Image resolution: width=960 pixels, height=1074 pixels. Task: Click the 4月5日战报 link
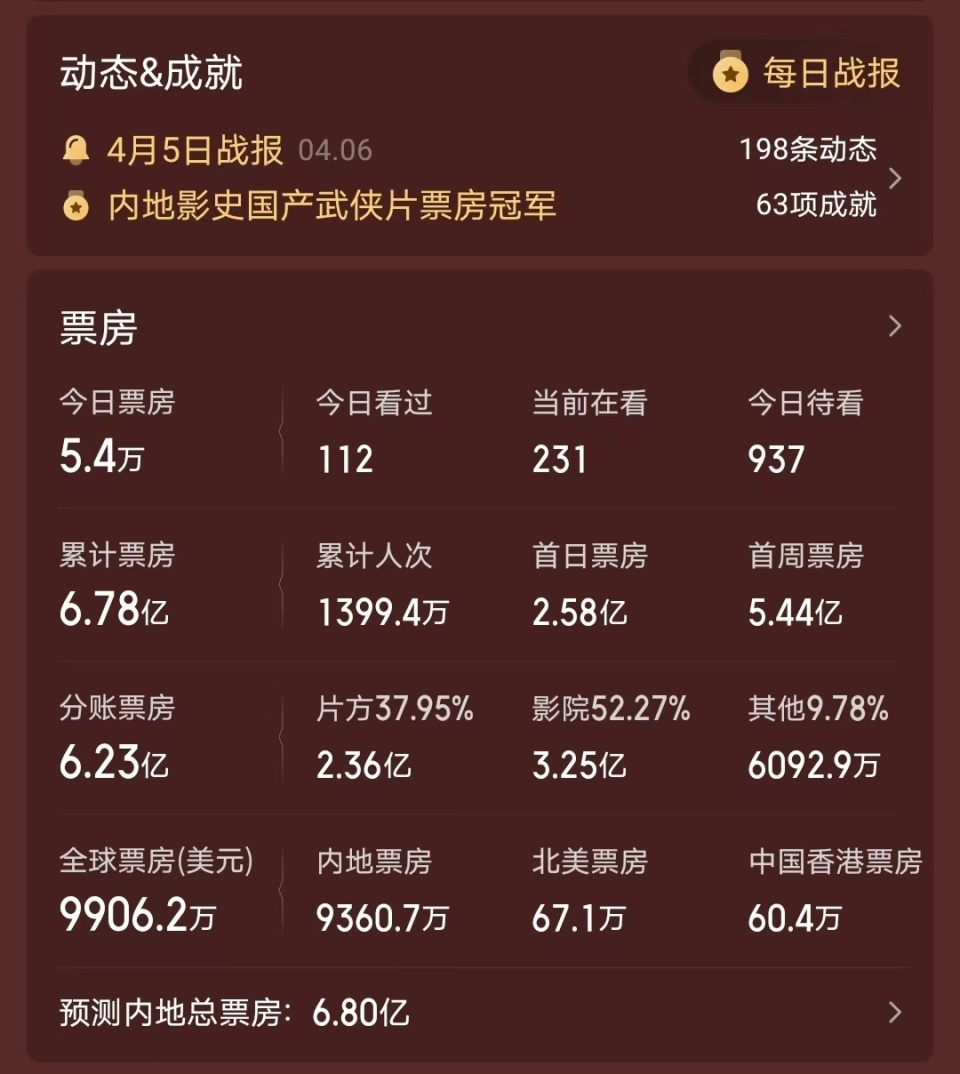(x=178, y=148)
